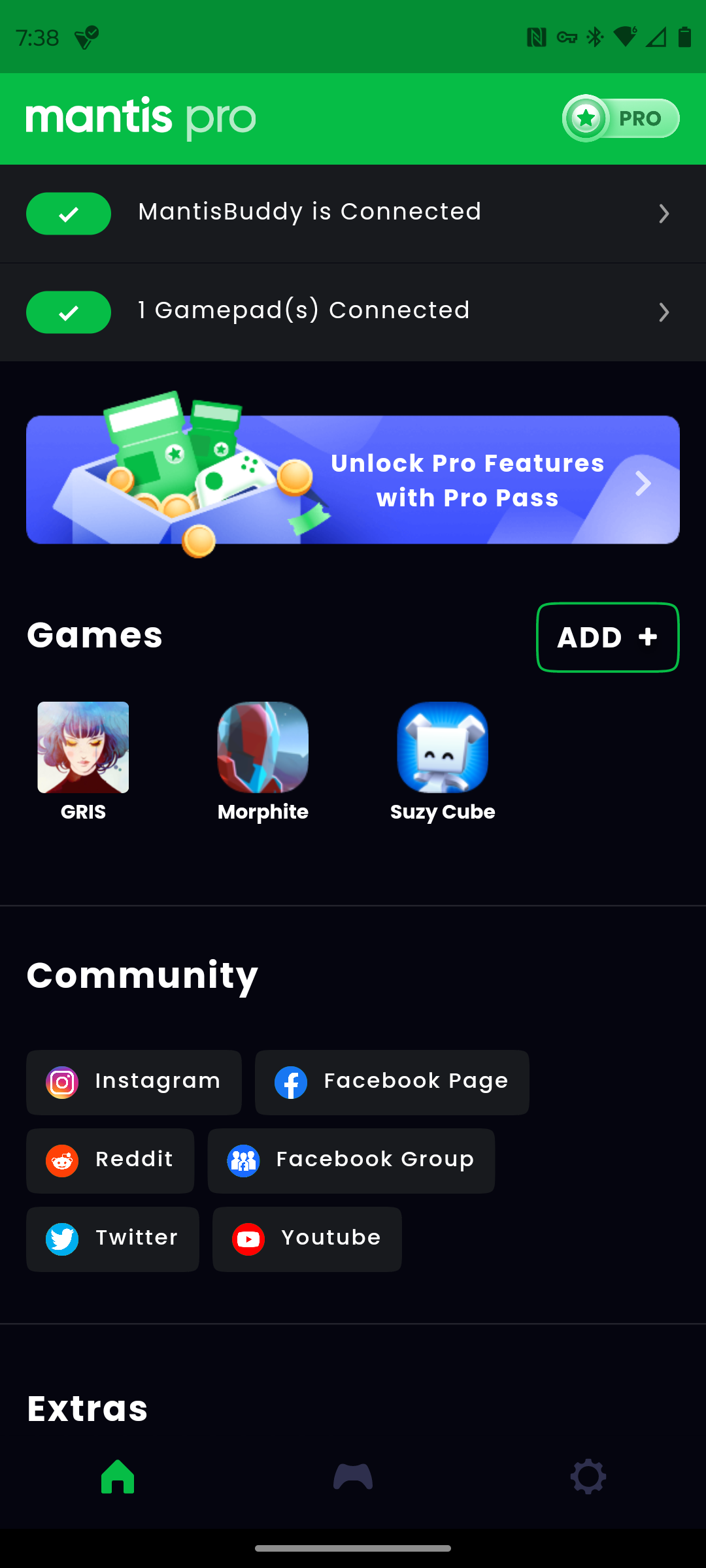706x1568 pixels.
Task: Open the Instagram community page
Action: (x=133, y=1081)
